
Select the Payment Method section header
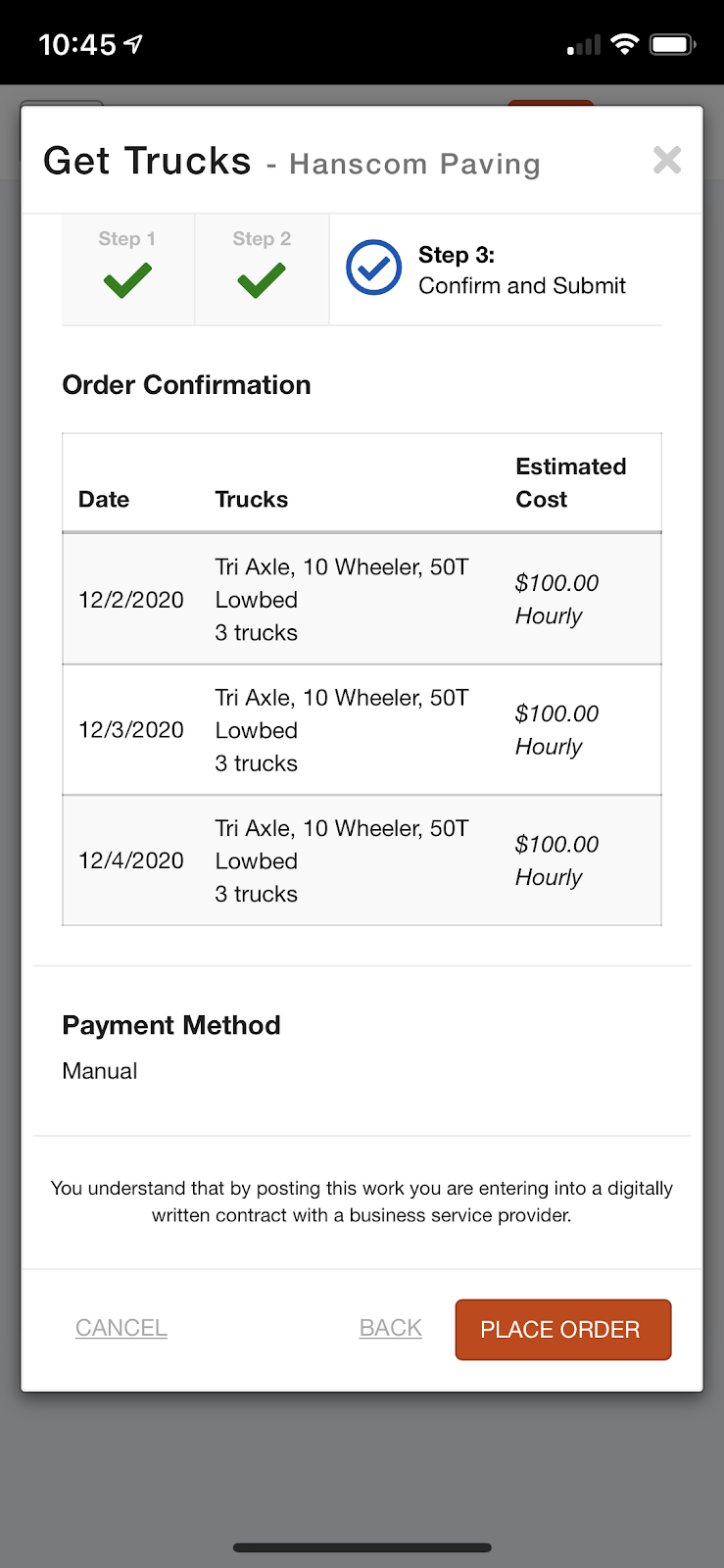click(171, 1025)
